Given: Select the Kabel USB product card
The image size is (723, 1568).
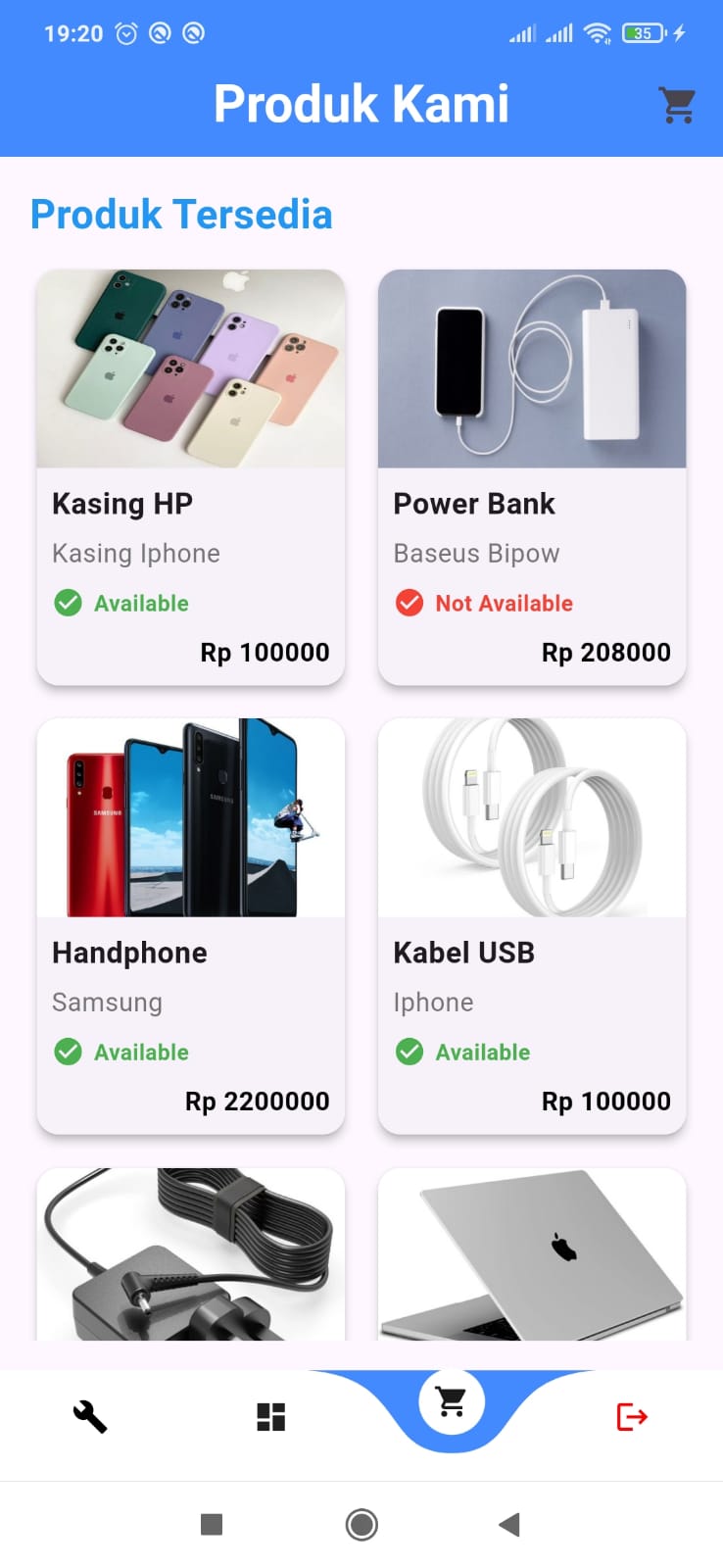Looking at the screenshot, I should (532, 926).
